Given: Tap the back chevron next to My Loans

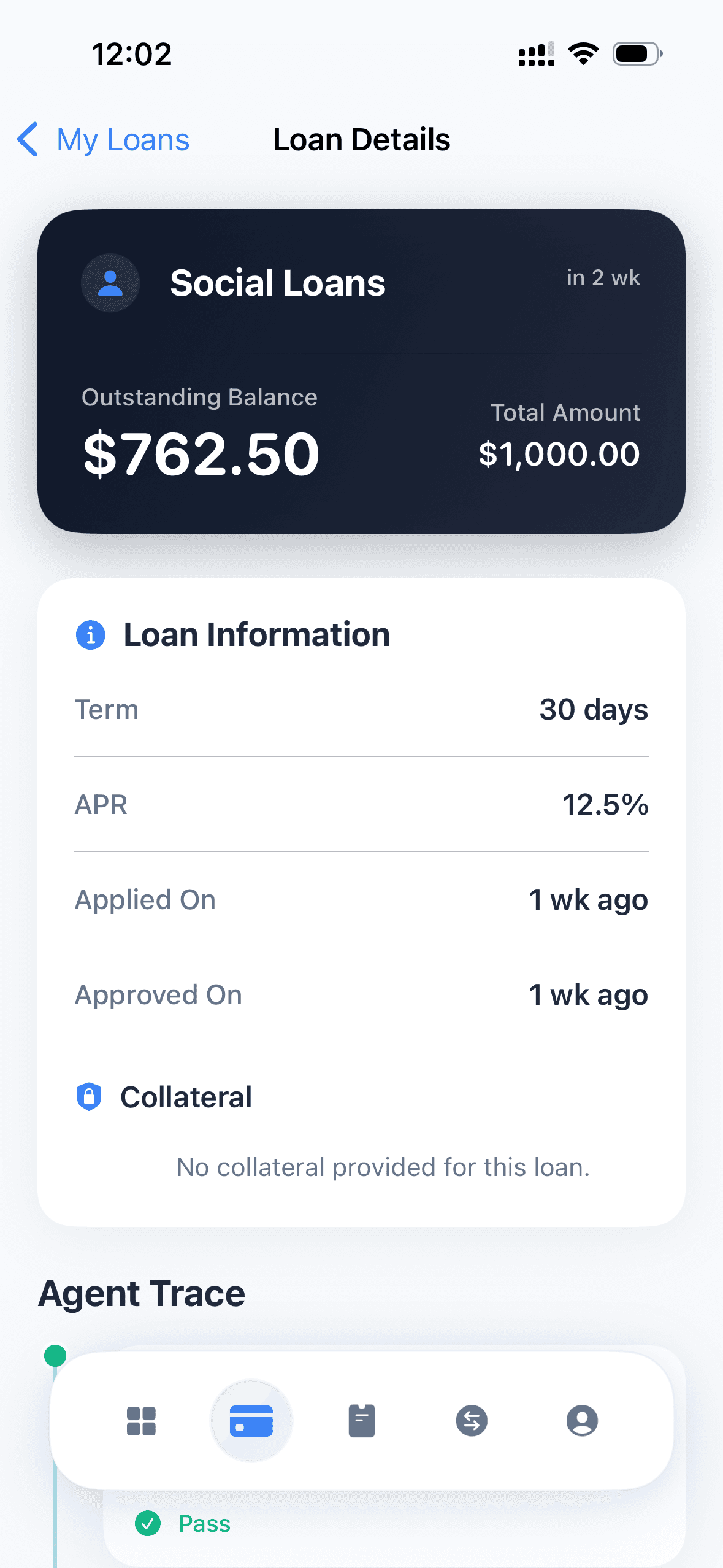Looking at the screenshot, I should (x=28, y=140).
